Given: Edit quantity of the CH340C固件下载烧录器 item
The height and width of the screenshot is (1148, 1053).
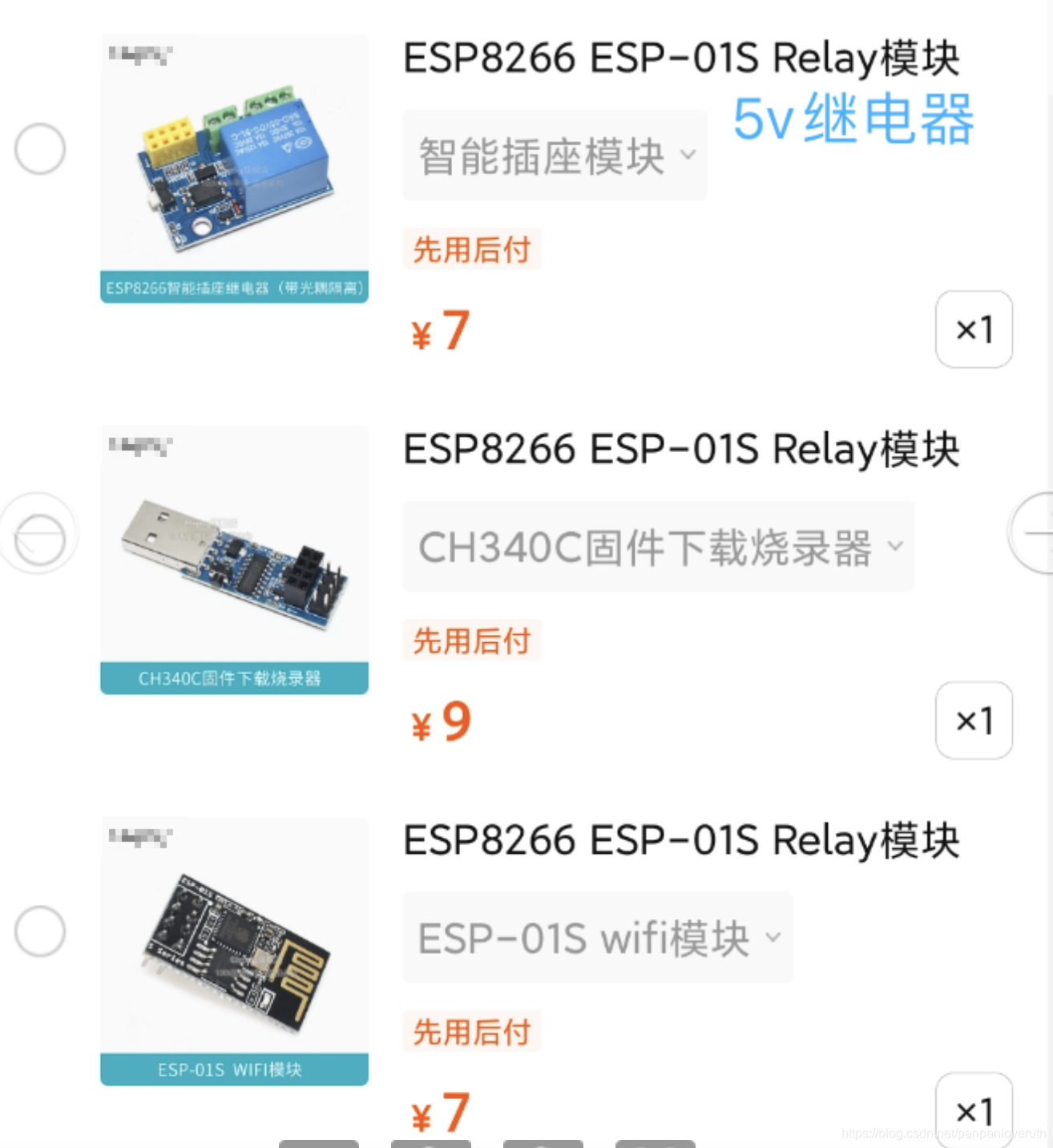Looking at the screenshot, I should (x=974, y=721).
